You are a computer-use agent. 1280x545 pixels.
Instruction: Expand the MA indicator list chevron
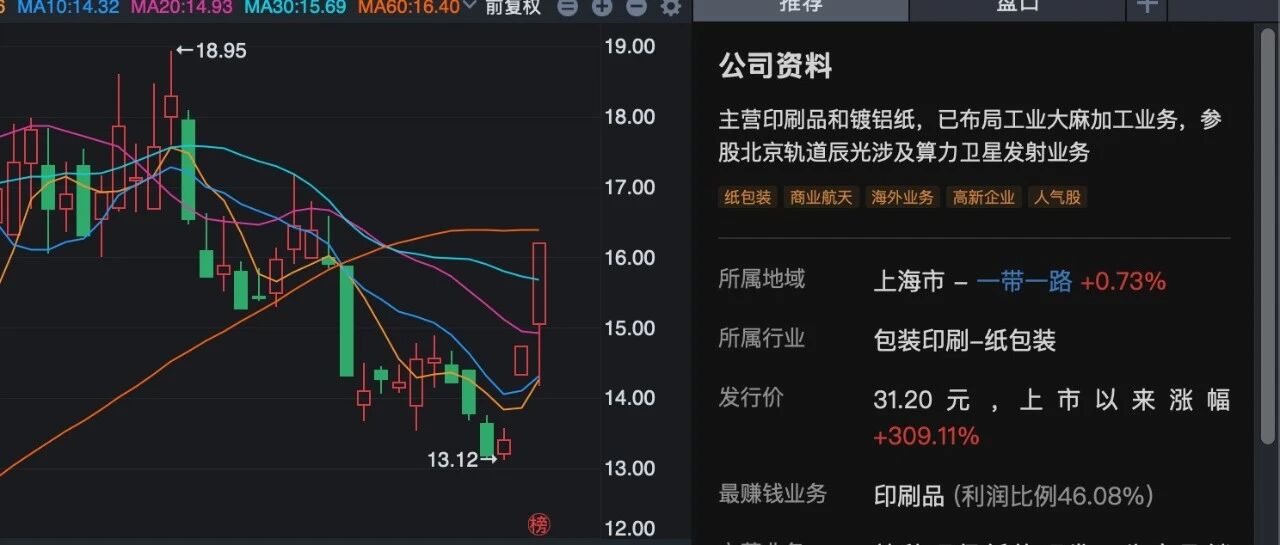coord(470,7)
